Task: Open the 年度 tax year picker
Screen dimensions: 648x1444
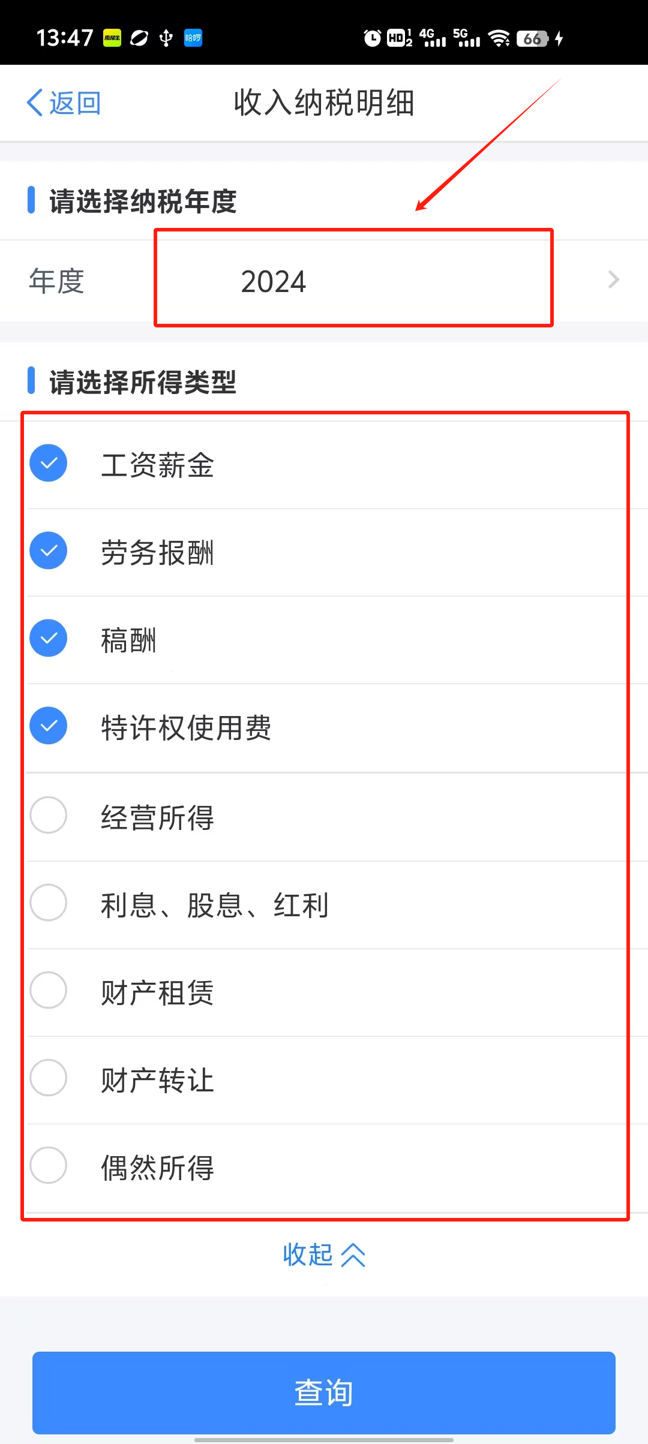Action: (324, 281)
